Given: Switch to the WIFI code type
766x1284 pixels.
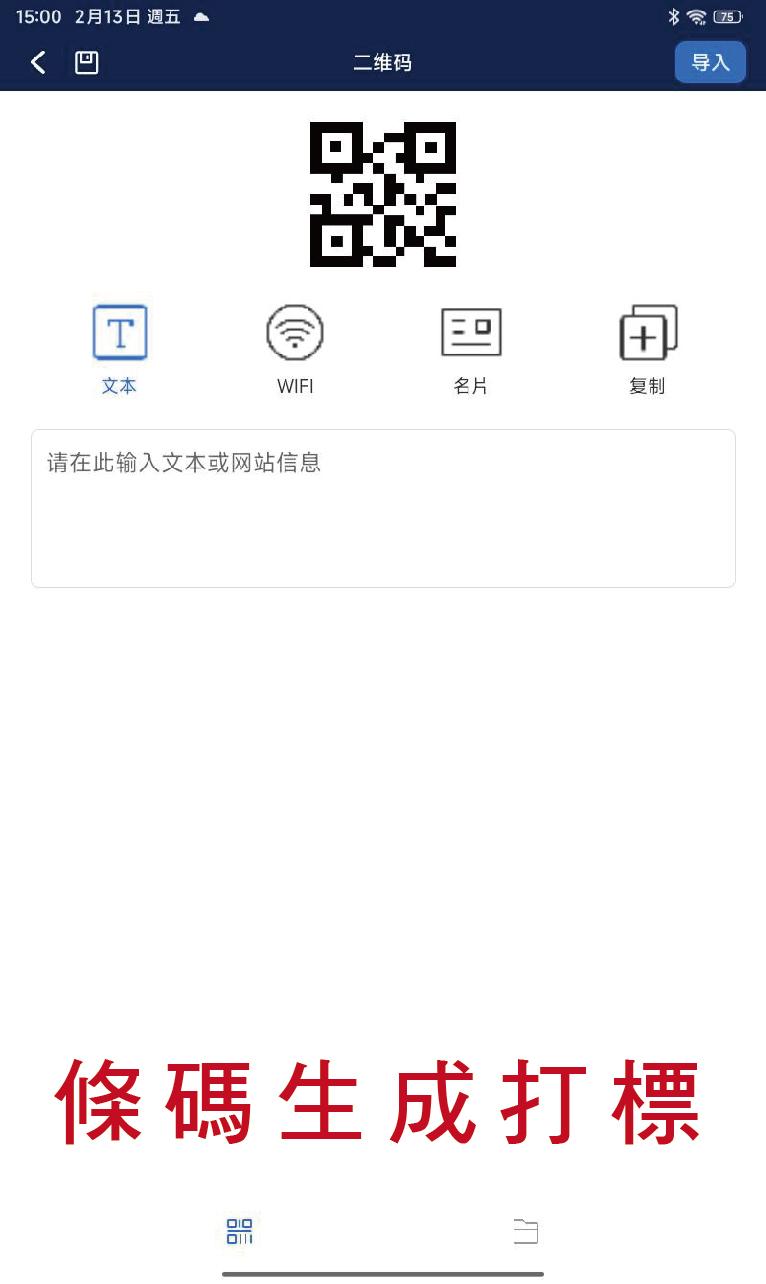Looking at the screenshot, I should [x=295, y=348].
